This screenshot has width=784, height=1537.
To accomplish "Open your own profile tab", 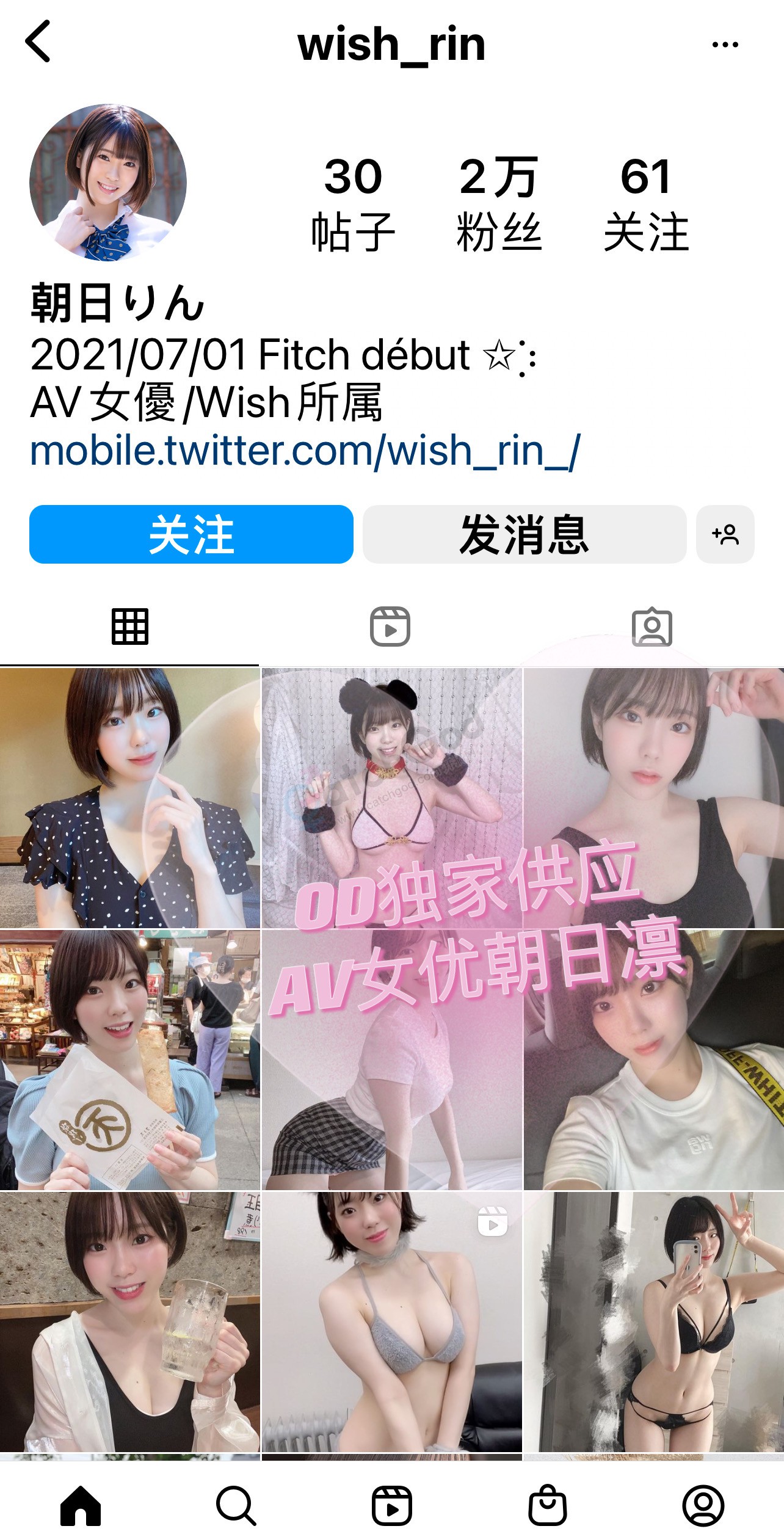I will point(703,1505).
